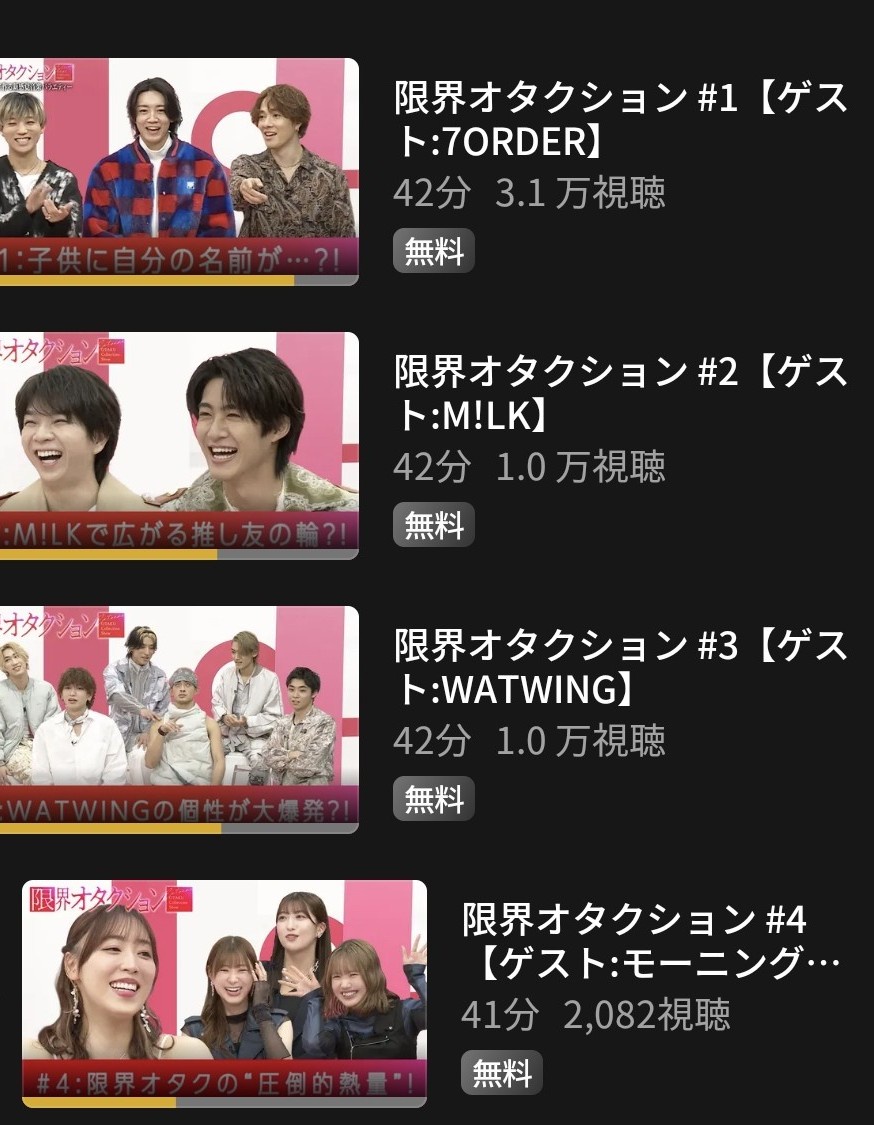Open episode #1 with guest 7ORDER
Image resolution: width=874 pixels, height=1125 pixels.
coord(620,120)
